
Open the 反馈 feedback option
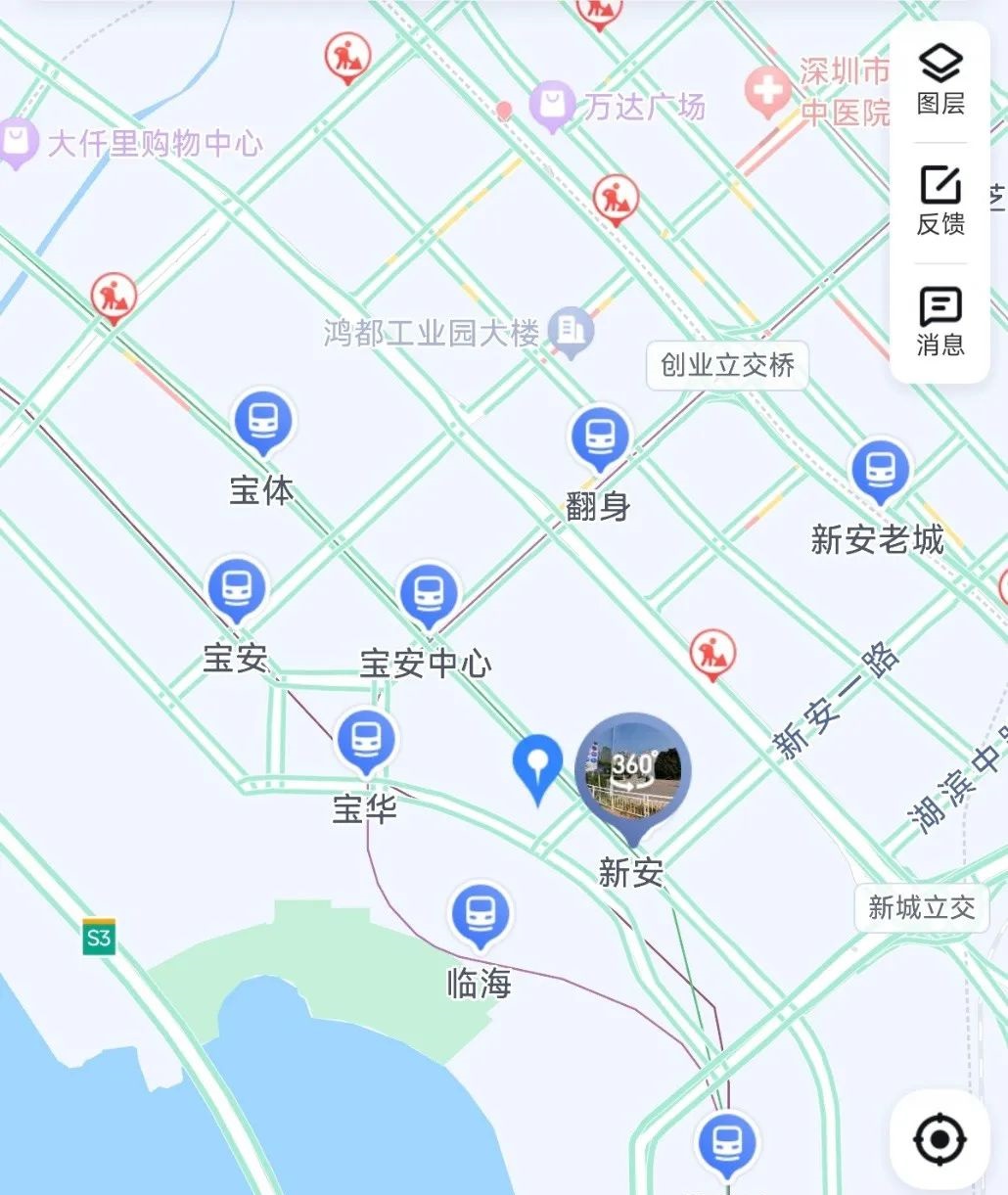pyautogui.click(x=940, y=201)
